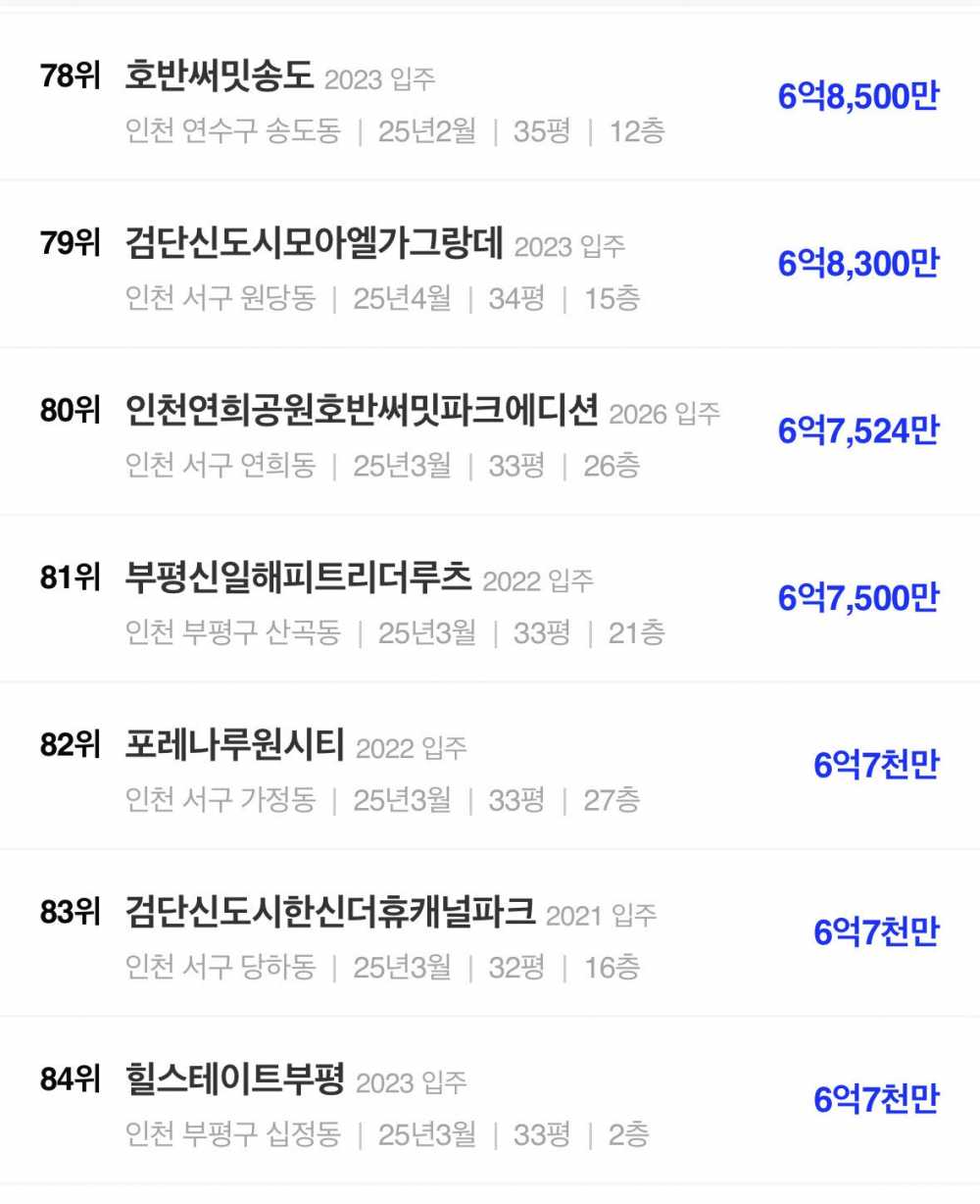Select the 81위 부평신일해피트리더루츠 entry
This screenshot has width=980, height=1204.
click(x=298, y=577)
